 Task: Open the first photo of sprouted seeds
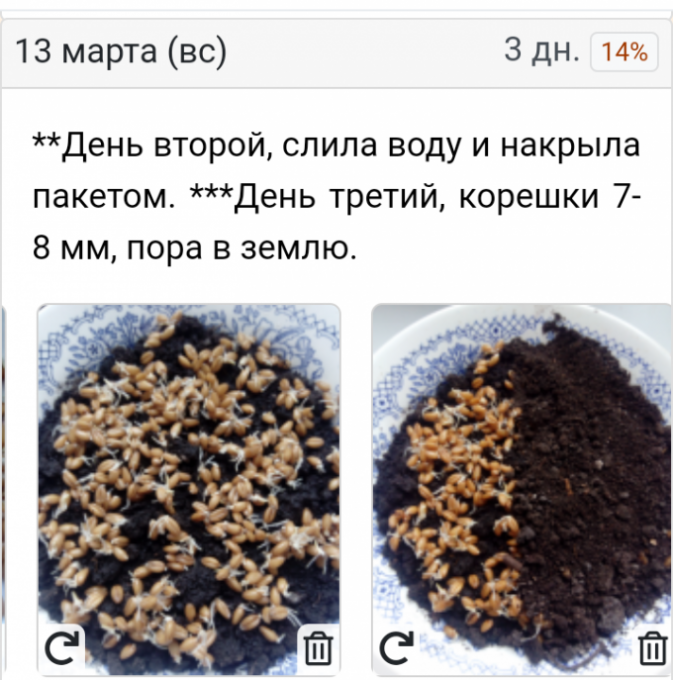pos(188,470)
